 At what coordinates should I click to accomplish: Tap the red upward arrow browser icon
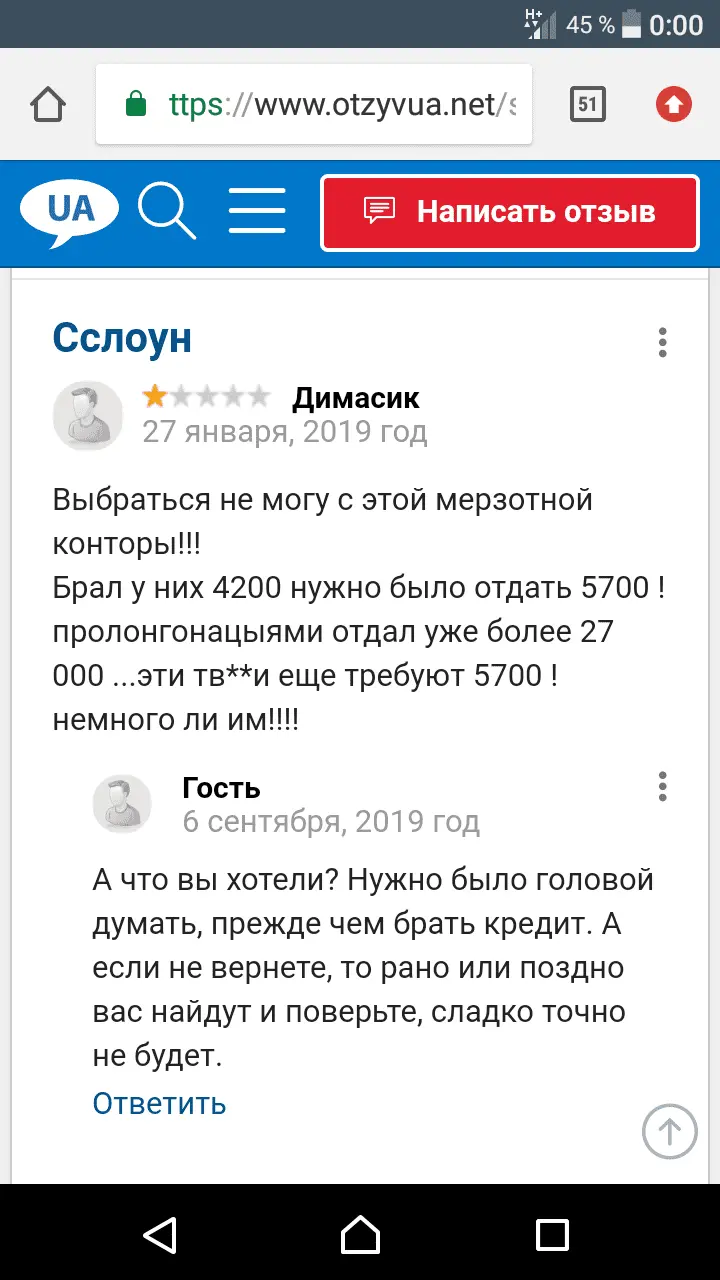[x=673, y=104]
